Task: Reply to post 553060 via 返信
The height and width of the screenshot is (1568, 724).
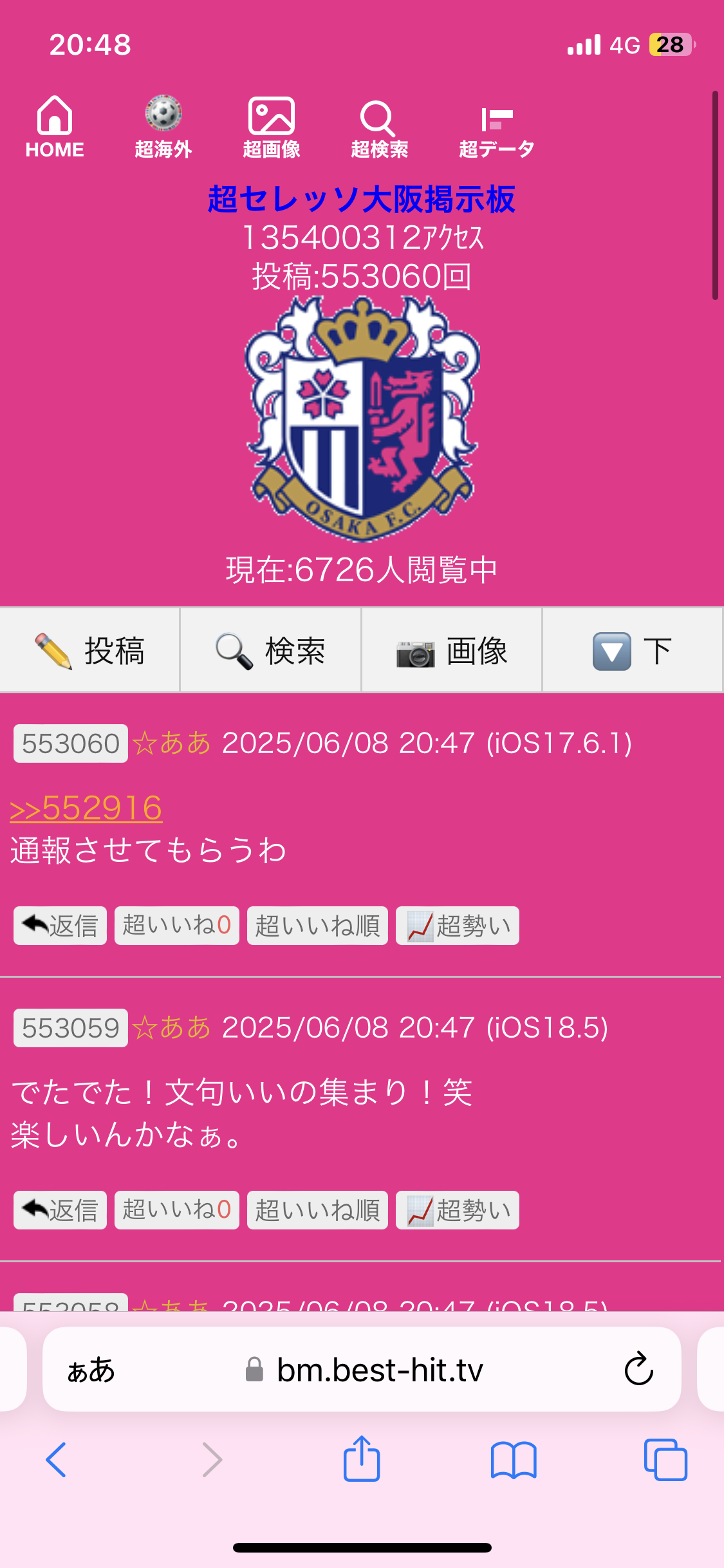Action: click(60, 926)
